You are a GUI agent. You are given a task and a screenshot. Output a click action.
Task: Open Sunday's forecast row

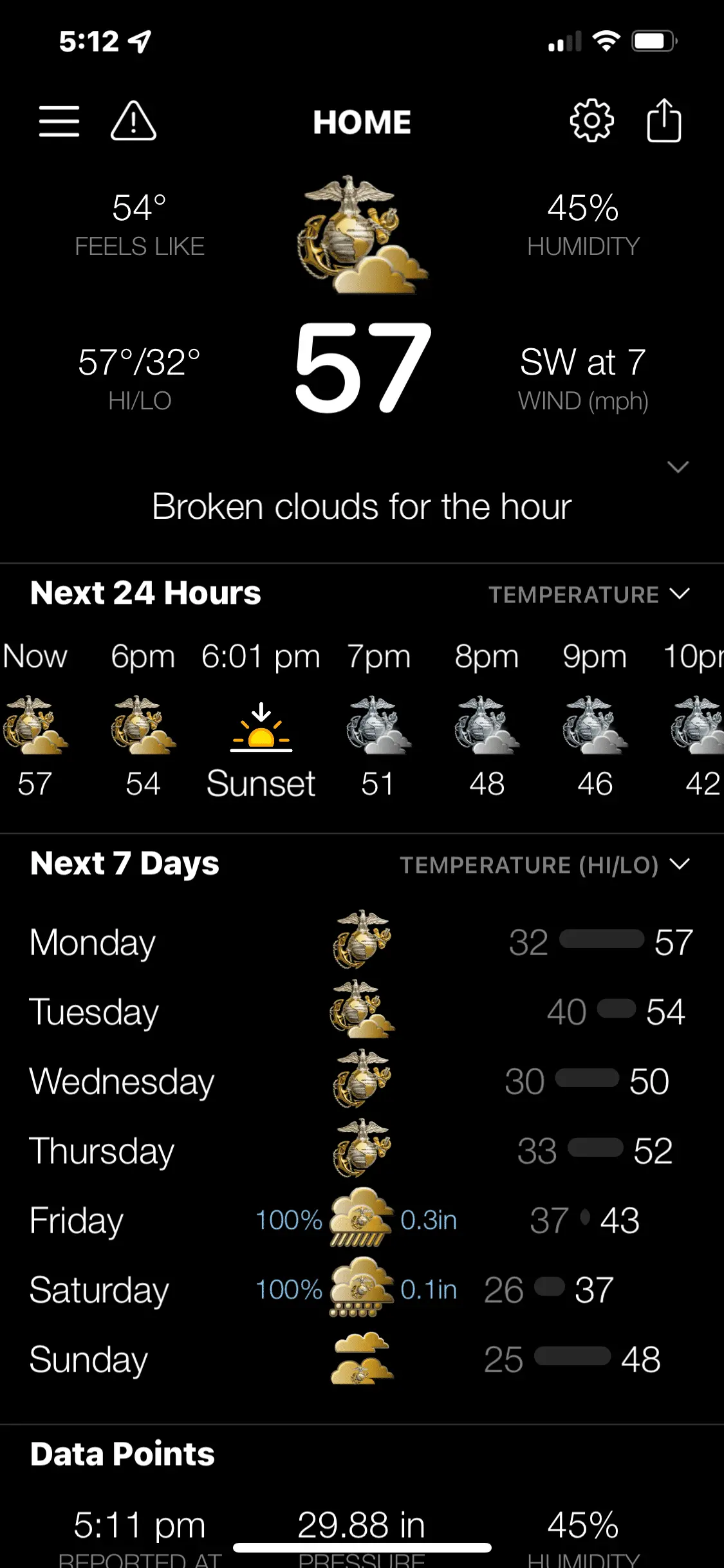(x=362, y=1359)
